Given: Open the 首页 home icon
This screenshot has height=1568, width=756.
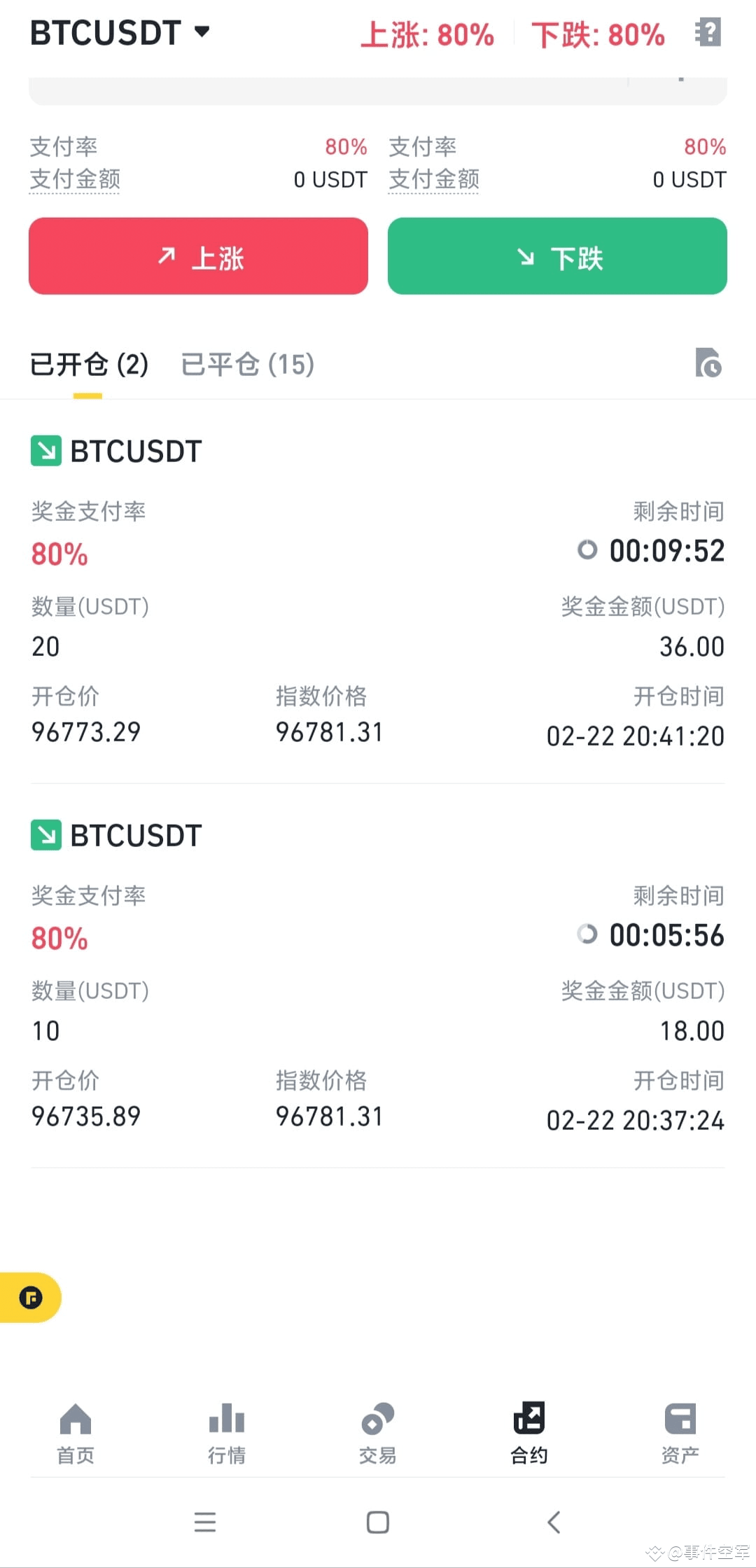Looking at the screenshot, I should pos(75,1431).
